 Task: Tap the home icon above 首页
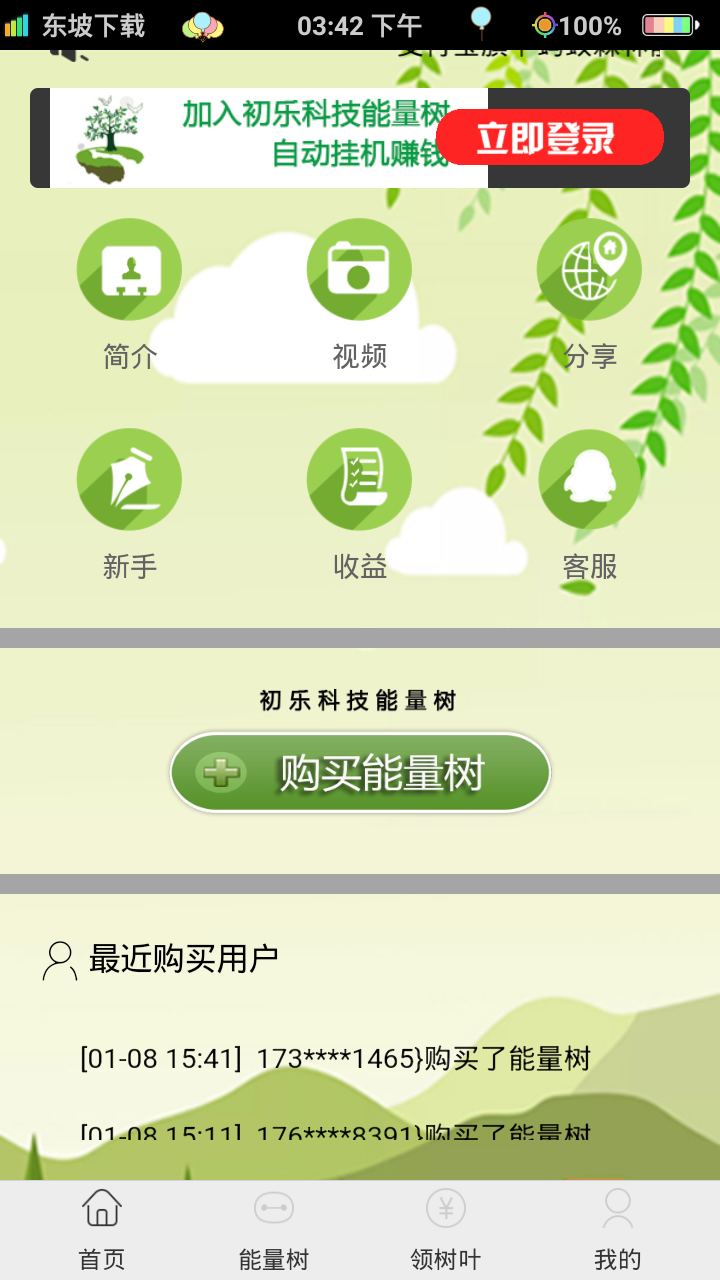coord(100,1207)
